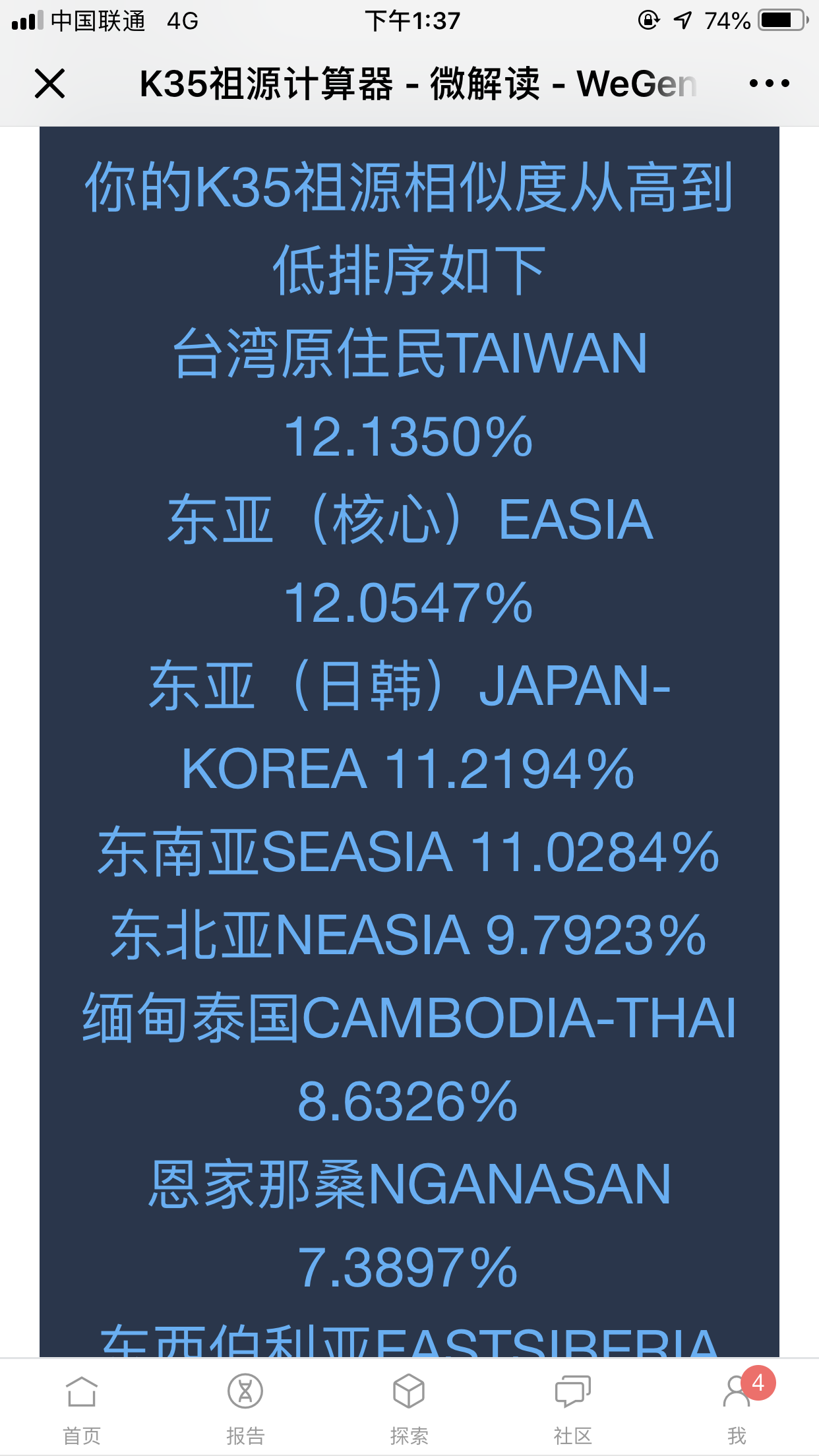This screenshot has height=1456, width=819.
Task: Close the K35 ancestry calculator page
Action: pyautogui.click(x=49, y=84)
